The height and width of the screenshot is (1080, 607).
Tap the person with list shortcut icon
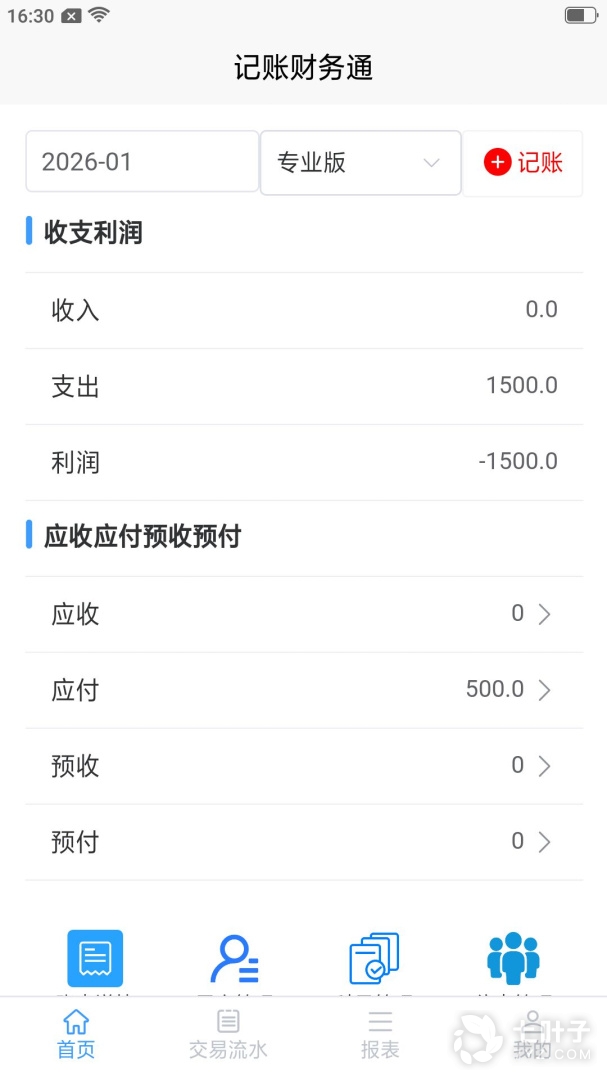point(235,958)
